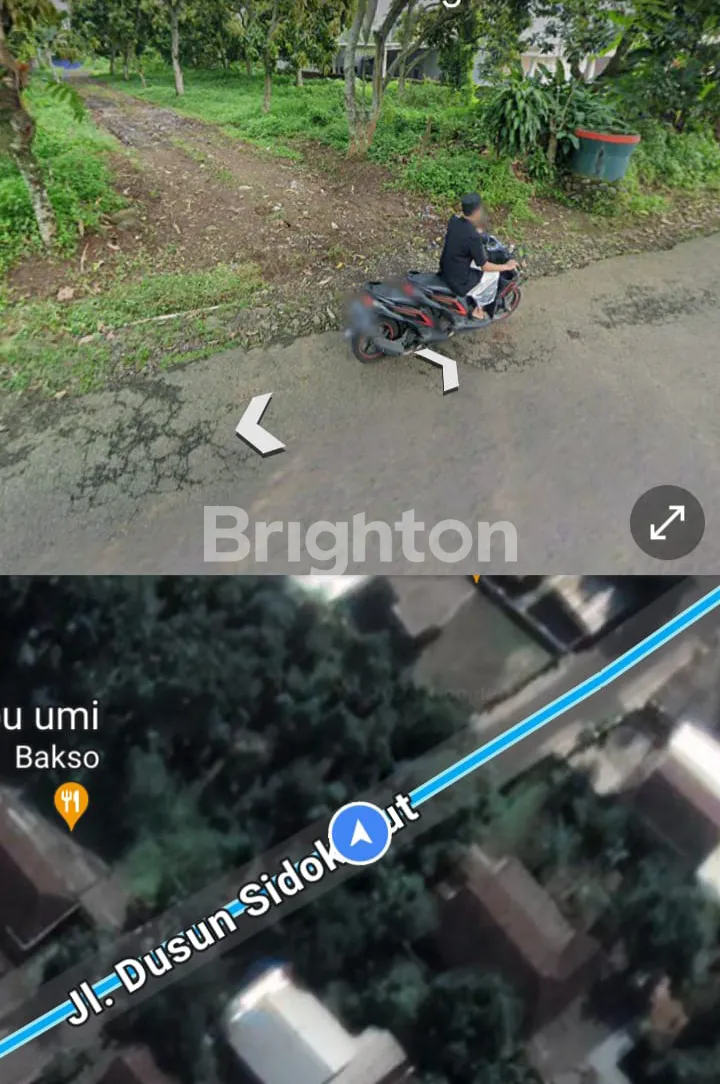This screenshot has height=1084, width=720.
Task: Move along the road via right-pointing arrow
Action: tap(440, 368)
